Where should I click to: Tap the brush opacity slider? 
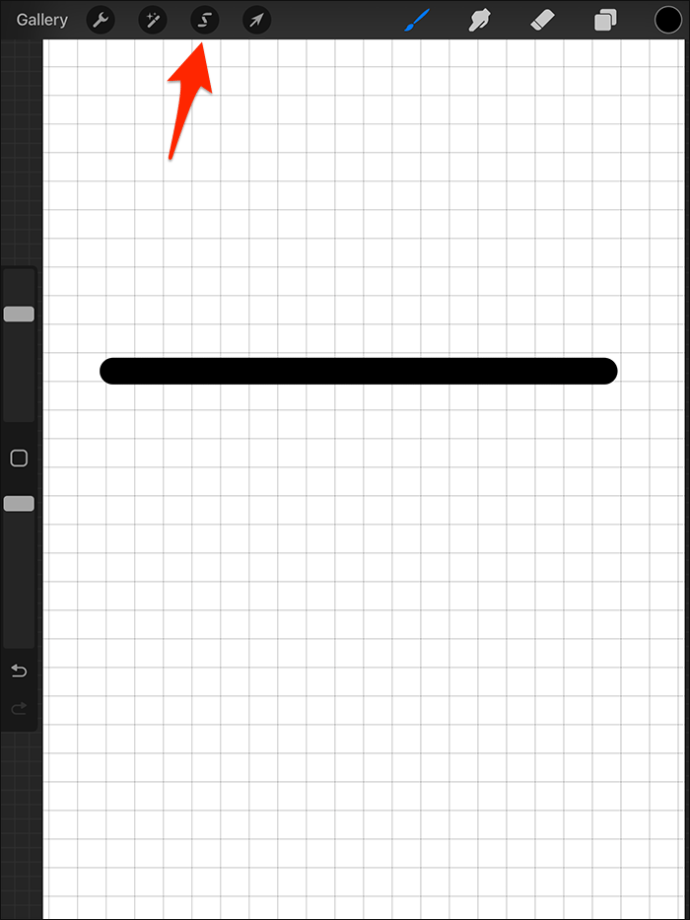click(19, 504)
